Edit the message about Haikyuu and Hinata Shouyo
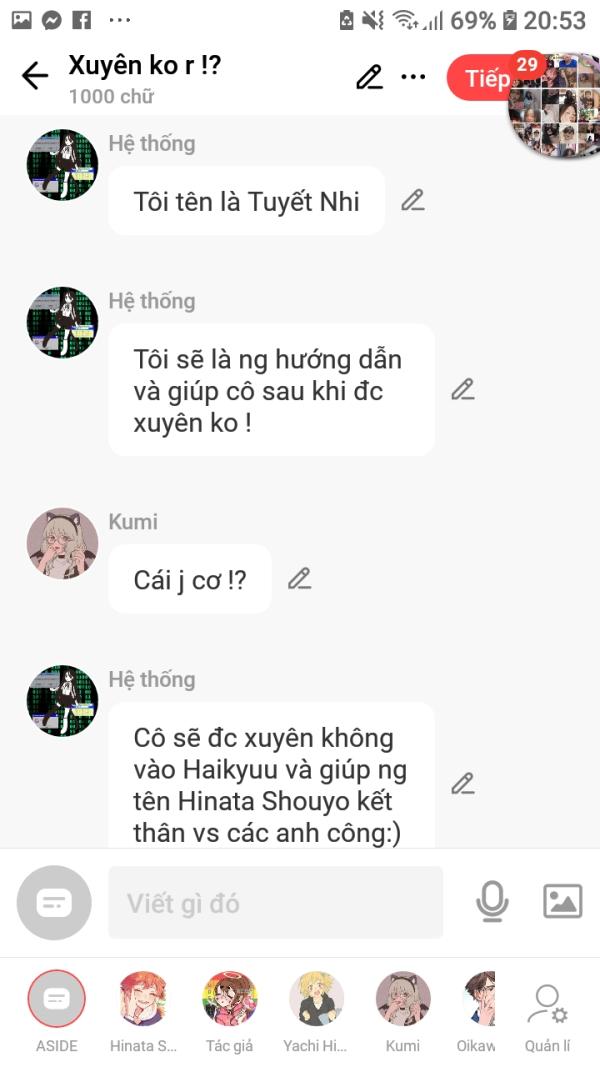 [463, 783]
